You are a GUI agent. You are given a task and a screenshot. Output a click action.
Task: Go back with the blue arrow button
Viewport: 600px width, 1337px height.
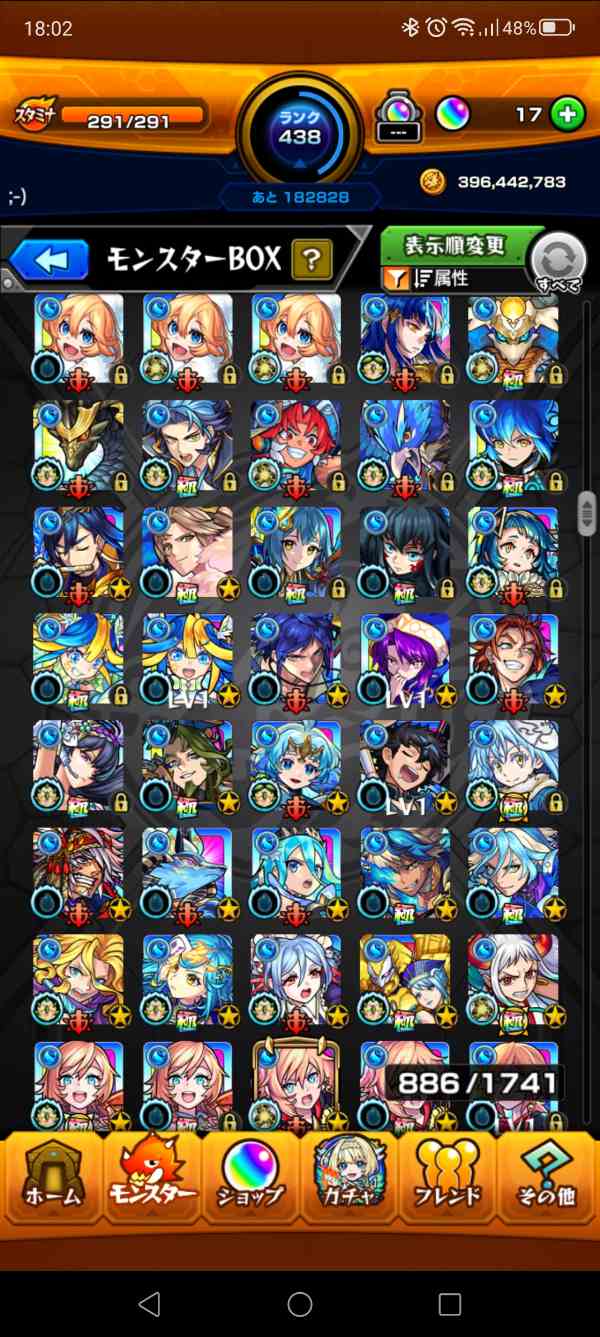[52, 261]
